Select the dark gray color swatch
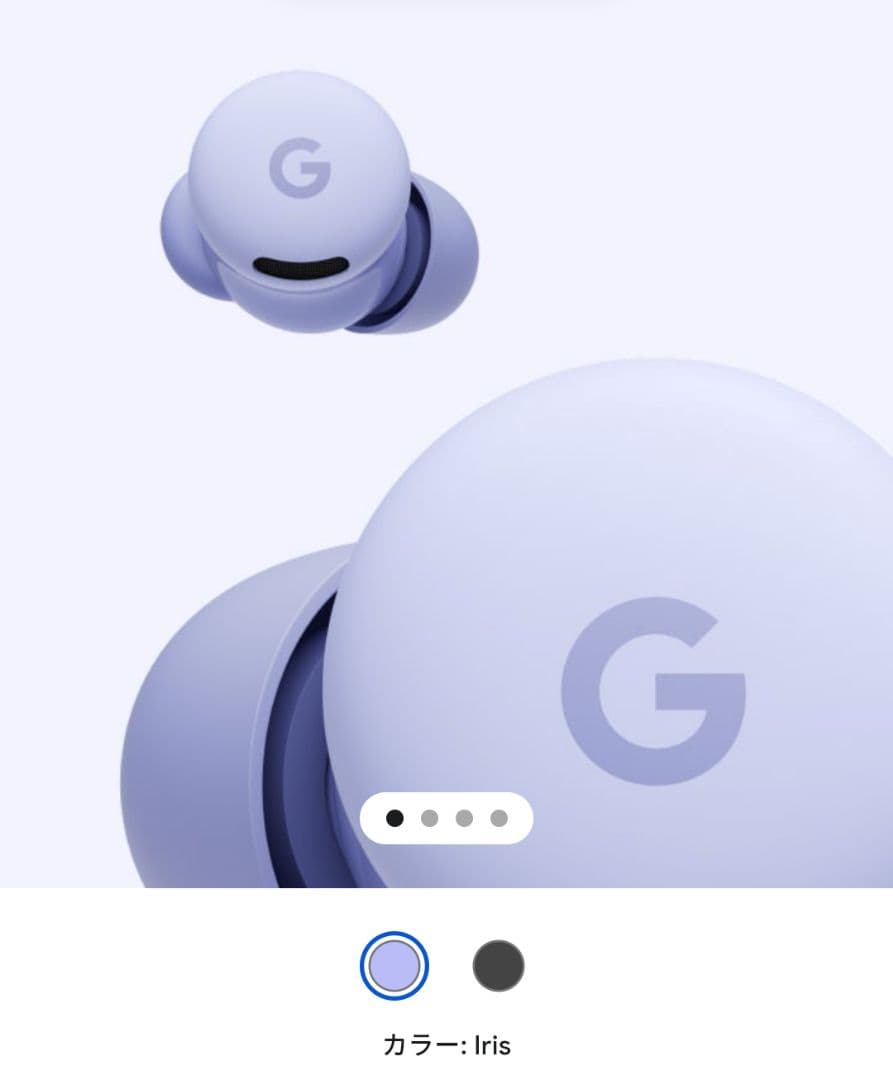 coord(498,966)
